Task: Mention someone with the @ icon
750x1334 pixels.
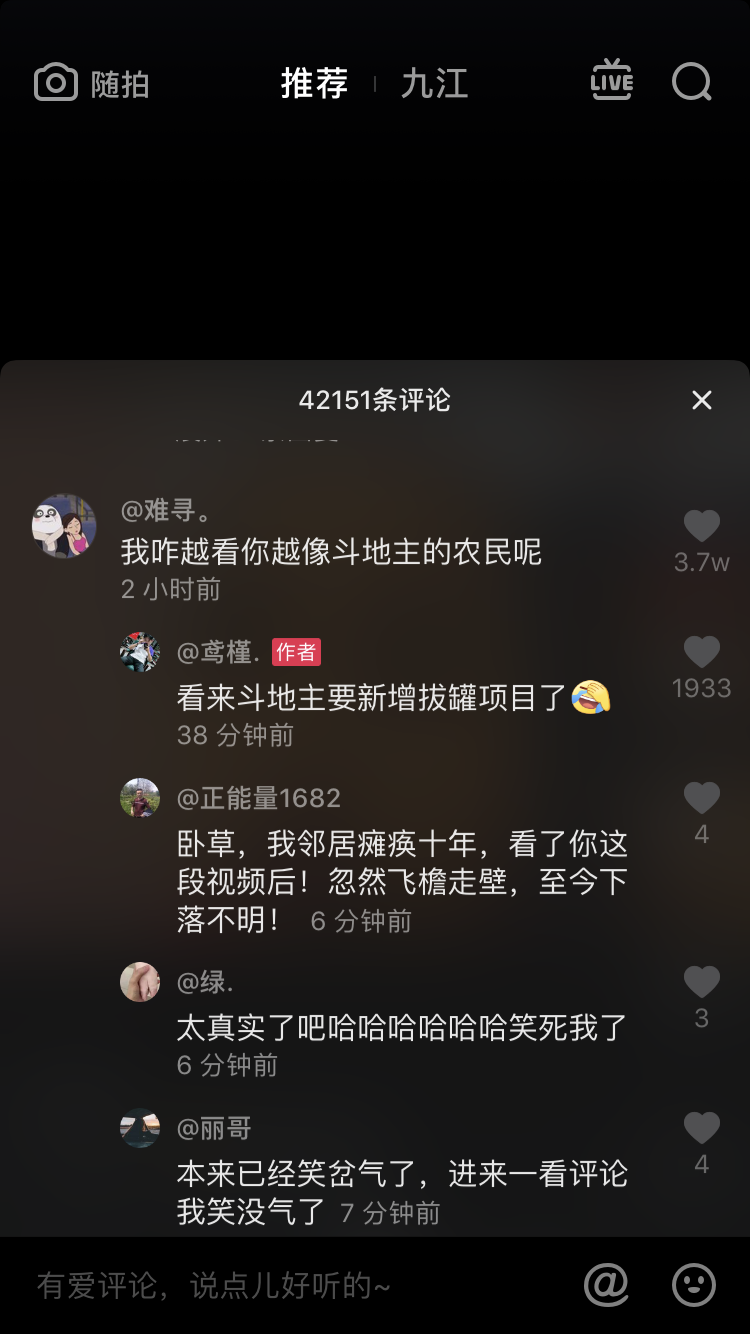Action: 606,1284
